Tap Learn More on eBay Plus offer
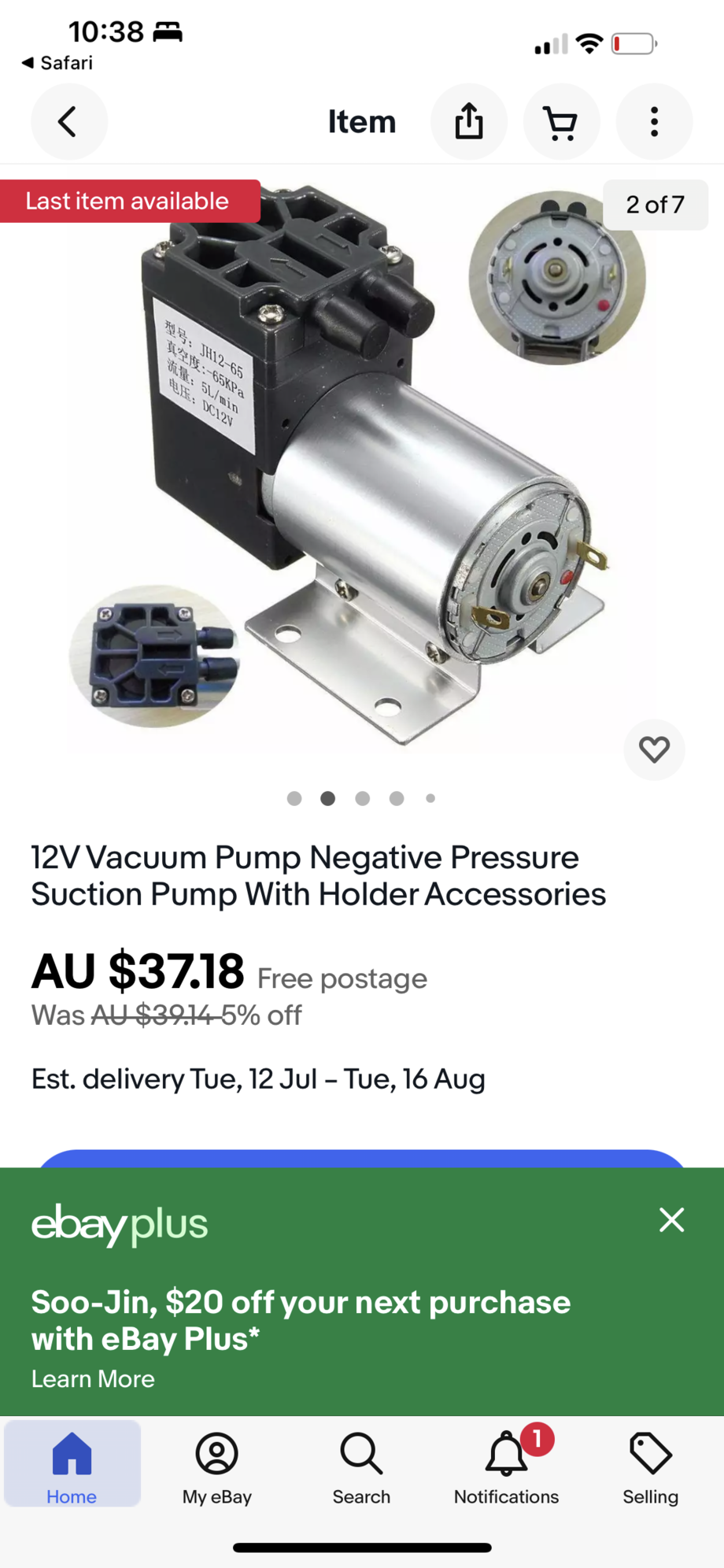 pyautogui.click(x=93, y=1379)
